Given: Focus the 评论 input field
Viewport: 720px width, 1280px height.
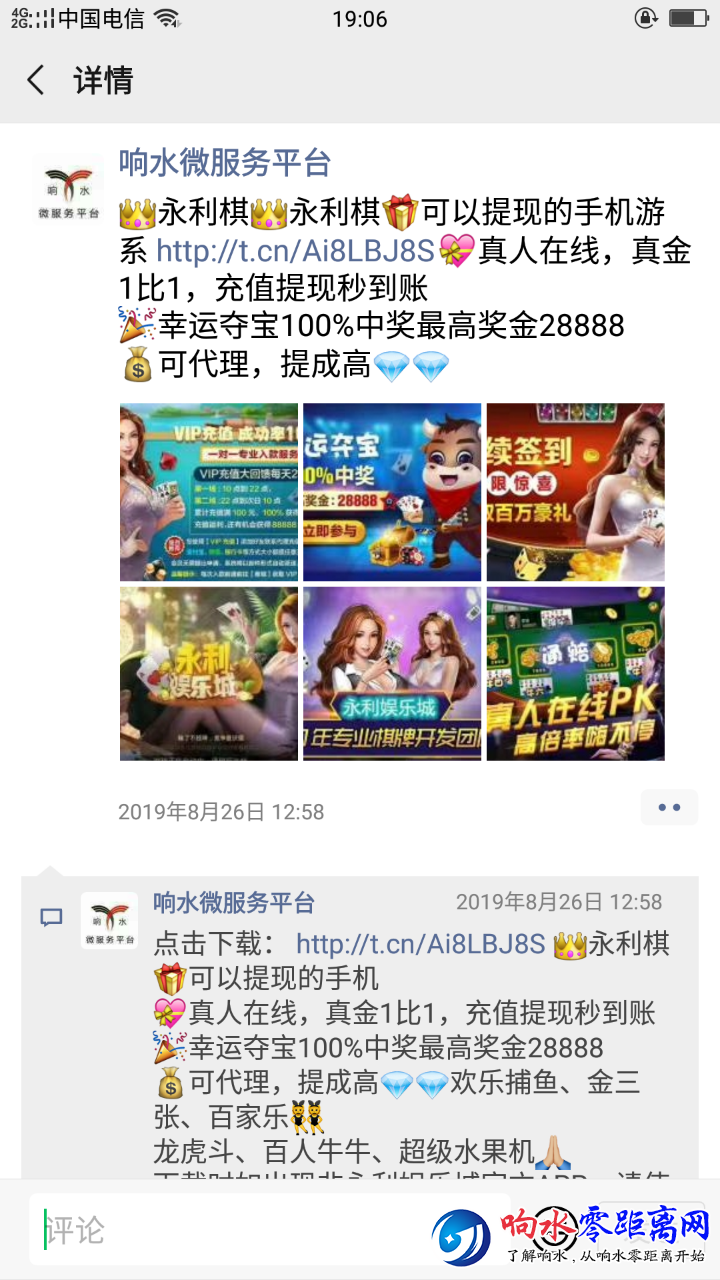Looking at the screenshot, I should coord(230,1229).
